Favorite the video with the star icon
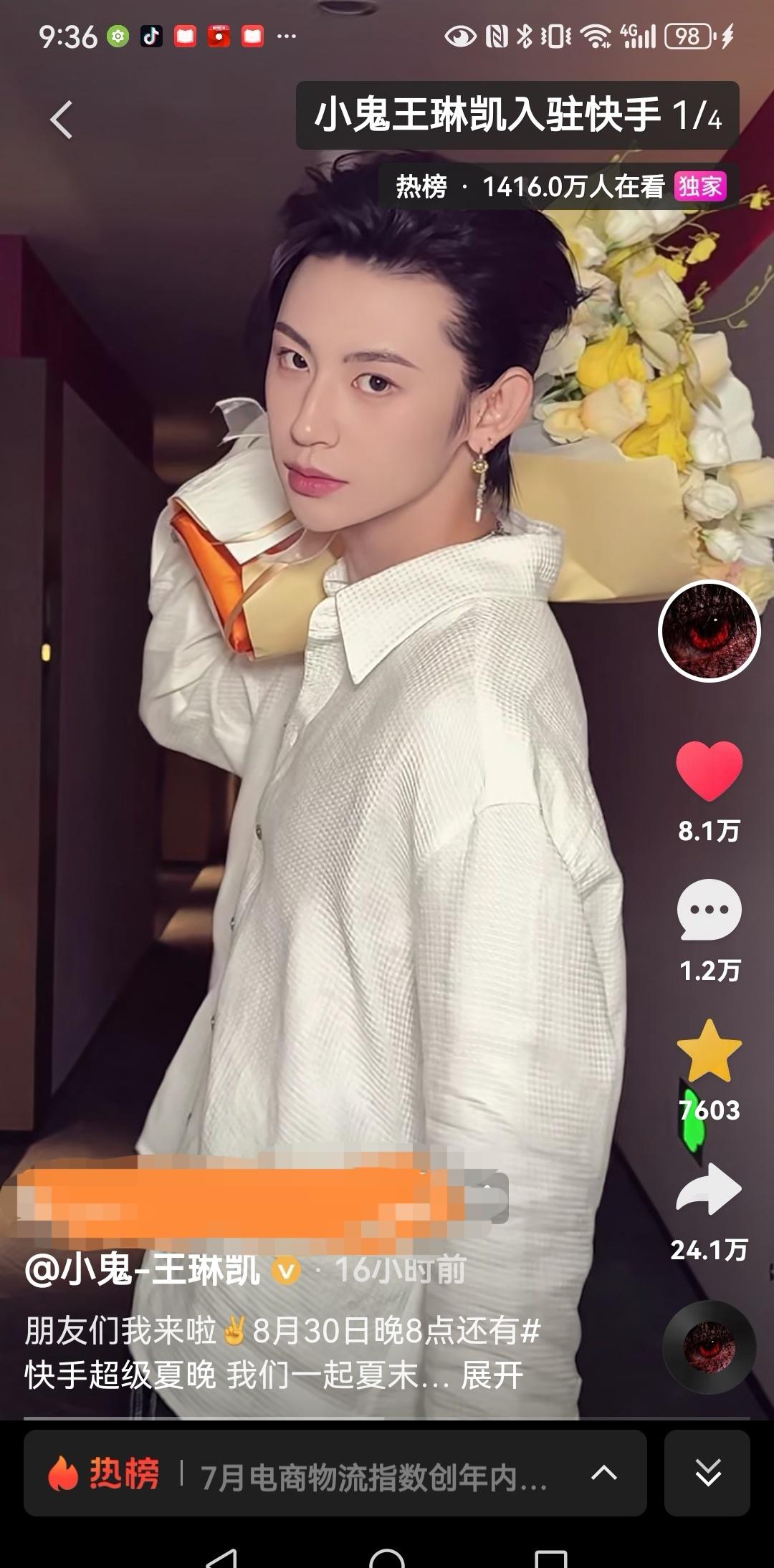774x1568 pixels. [x=709, y=1051]
